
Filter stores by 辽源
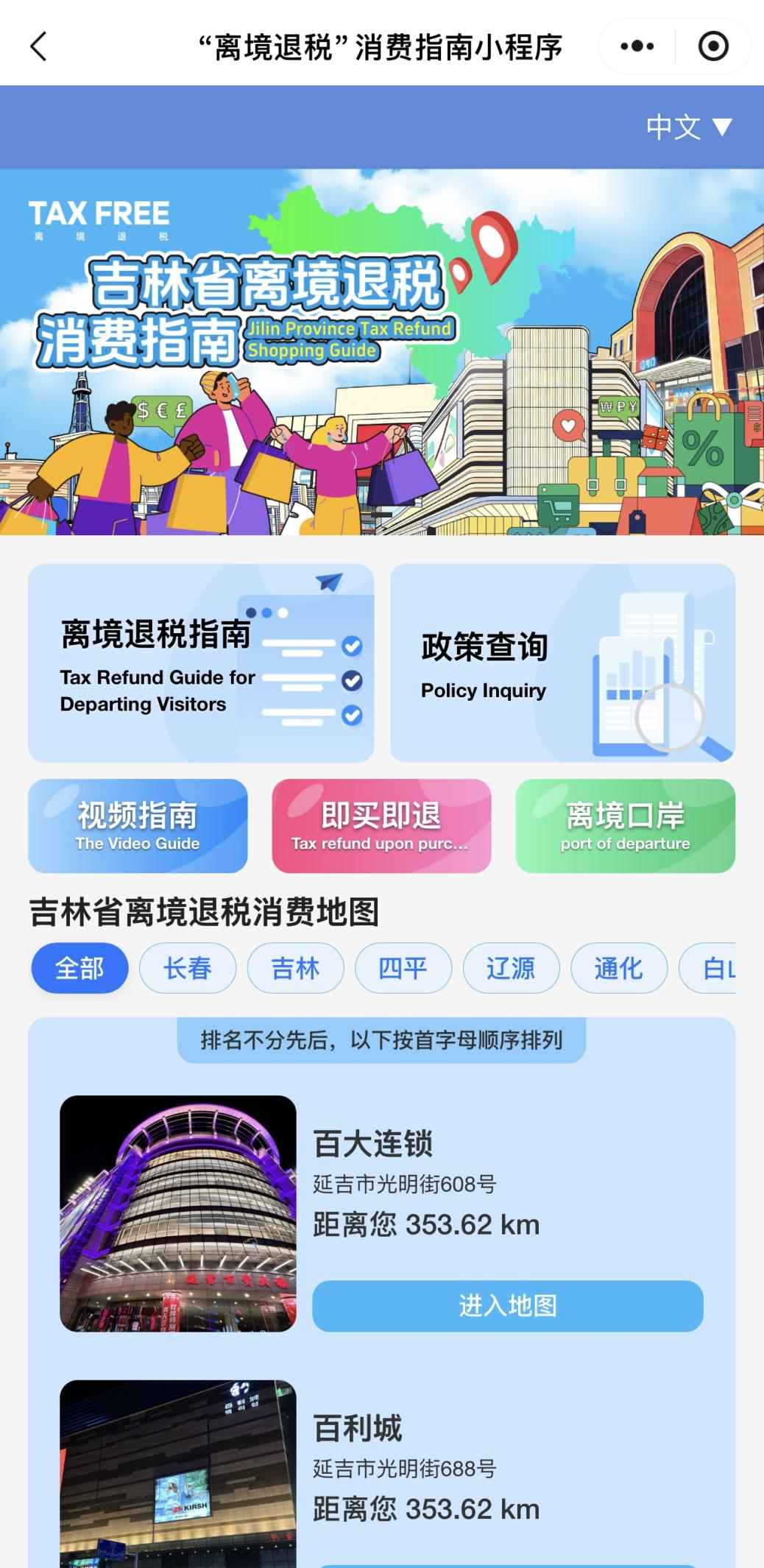click(x=511, y=968)
